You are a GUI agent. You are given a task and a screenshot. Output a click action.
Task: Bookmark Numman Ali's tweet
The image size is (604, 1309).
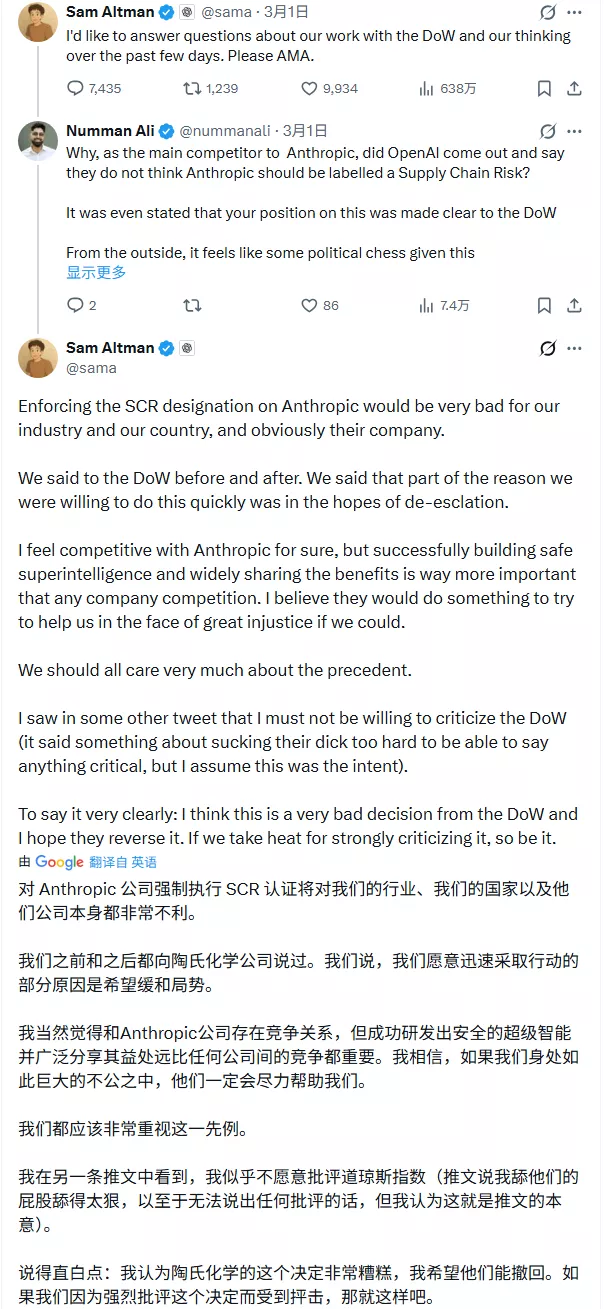[544, 305]
